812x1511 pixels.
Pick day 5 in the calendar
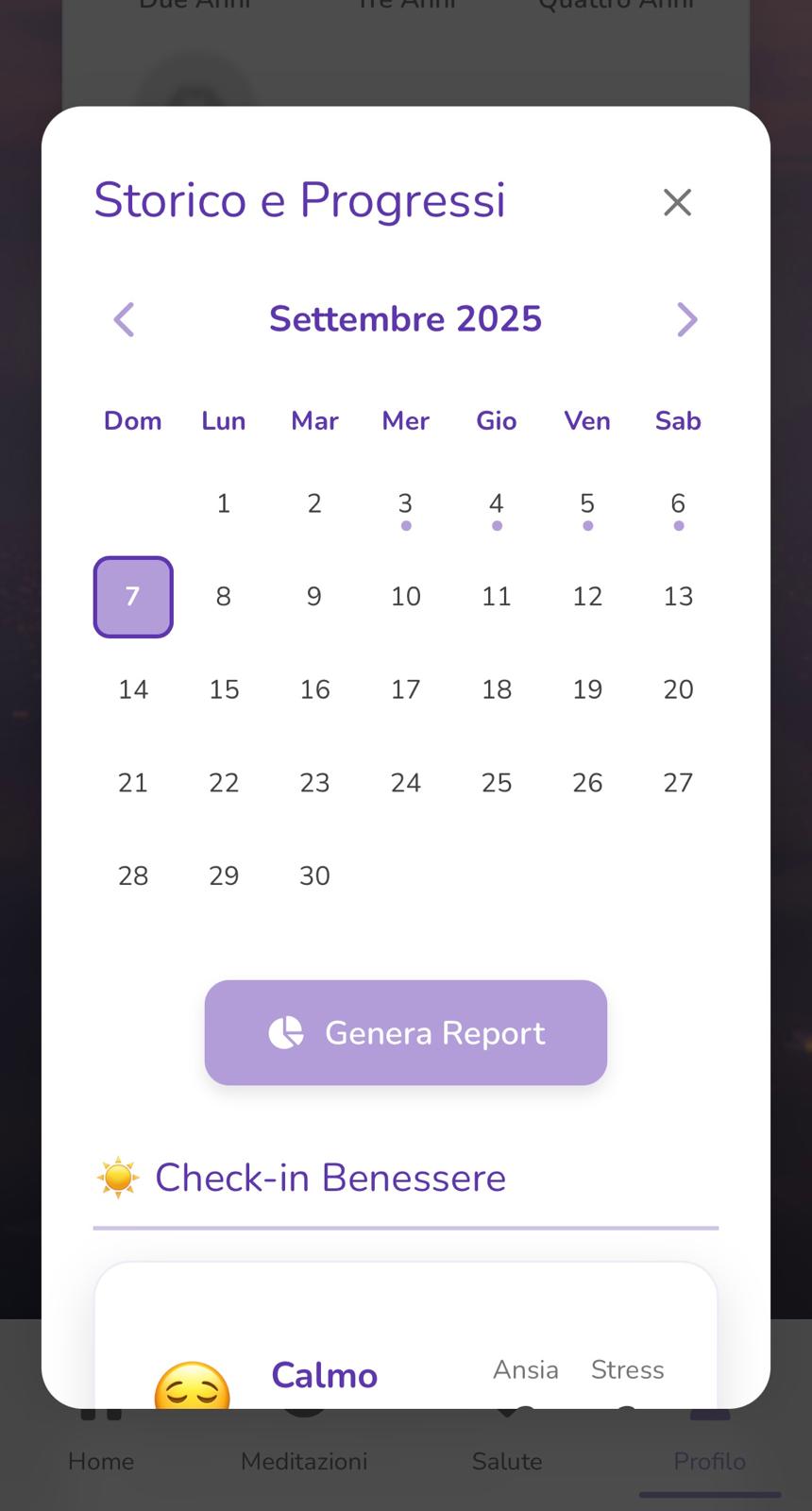pos(587,504)
